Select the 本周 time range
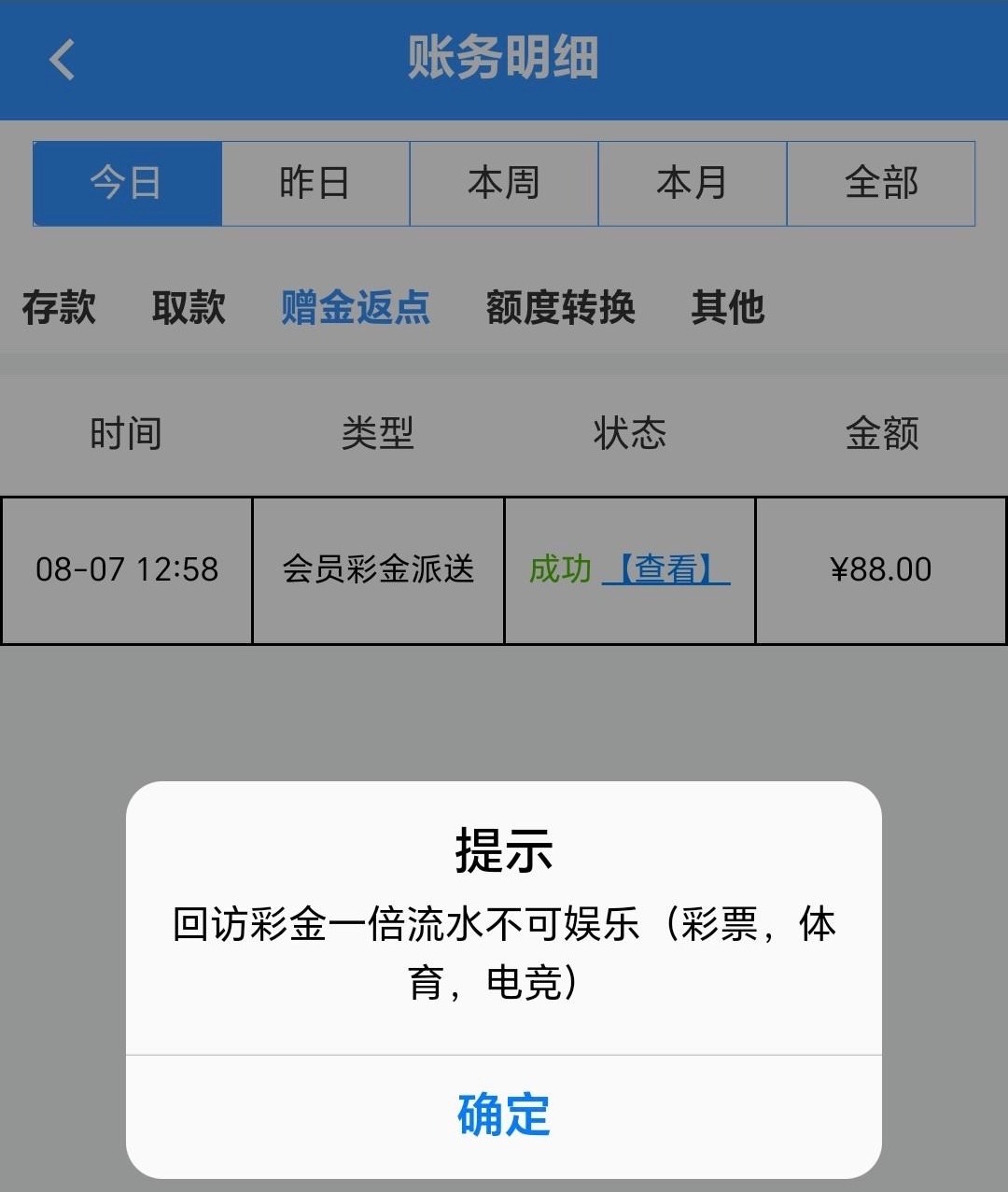Image resolution: width=1008 pixels, height=1192 pixels. click(504, 183)
